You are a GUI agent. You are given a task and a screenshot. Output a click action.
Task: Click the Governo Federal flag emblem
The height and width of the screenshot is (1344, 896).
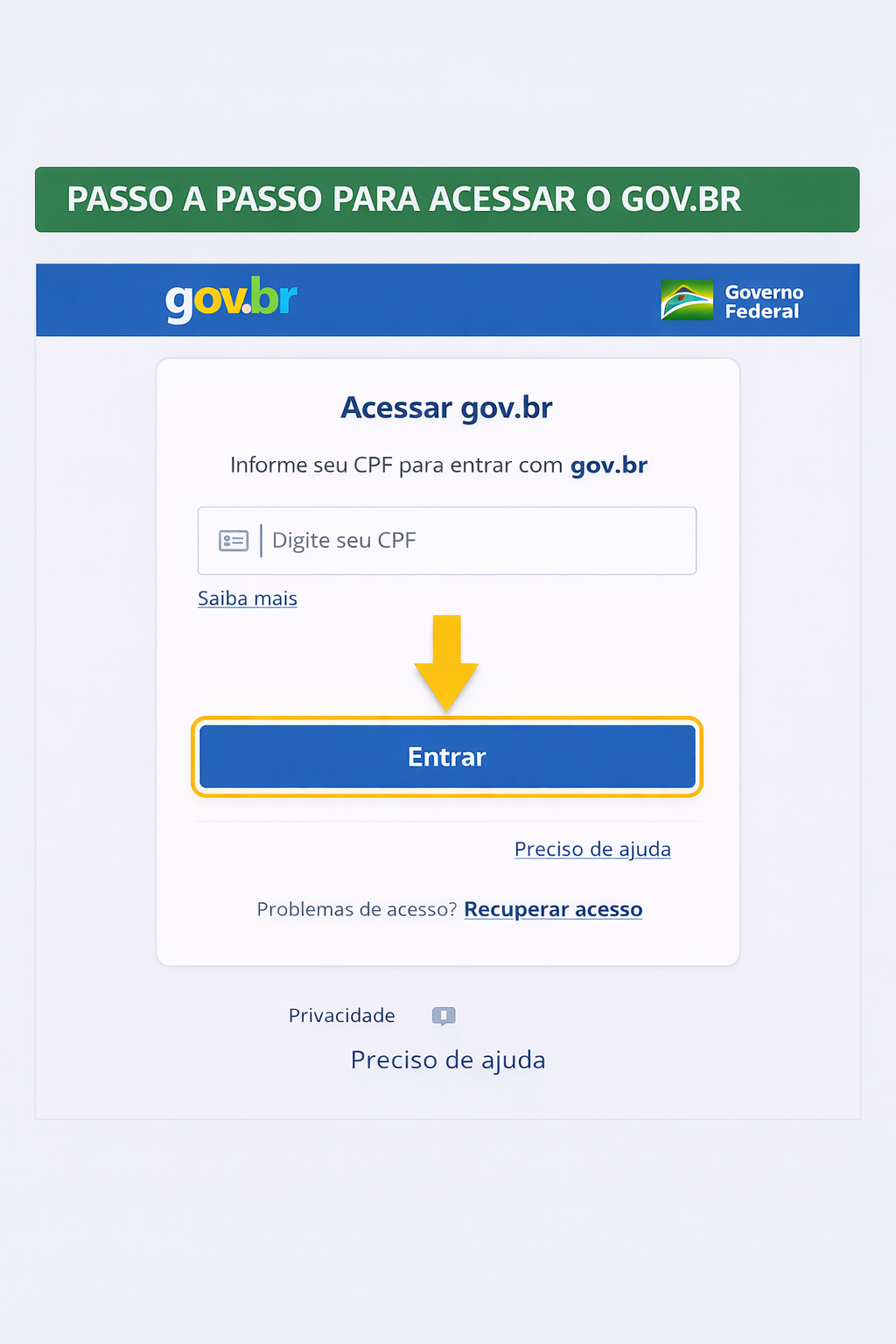point(686,300)
